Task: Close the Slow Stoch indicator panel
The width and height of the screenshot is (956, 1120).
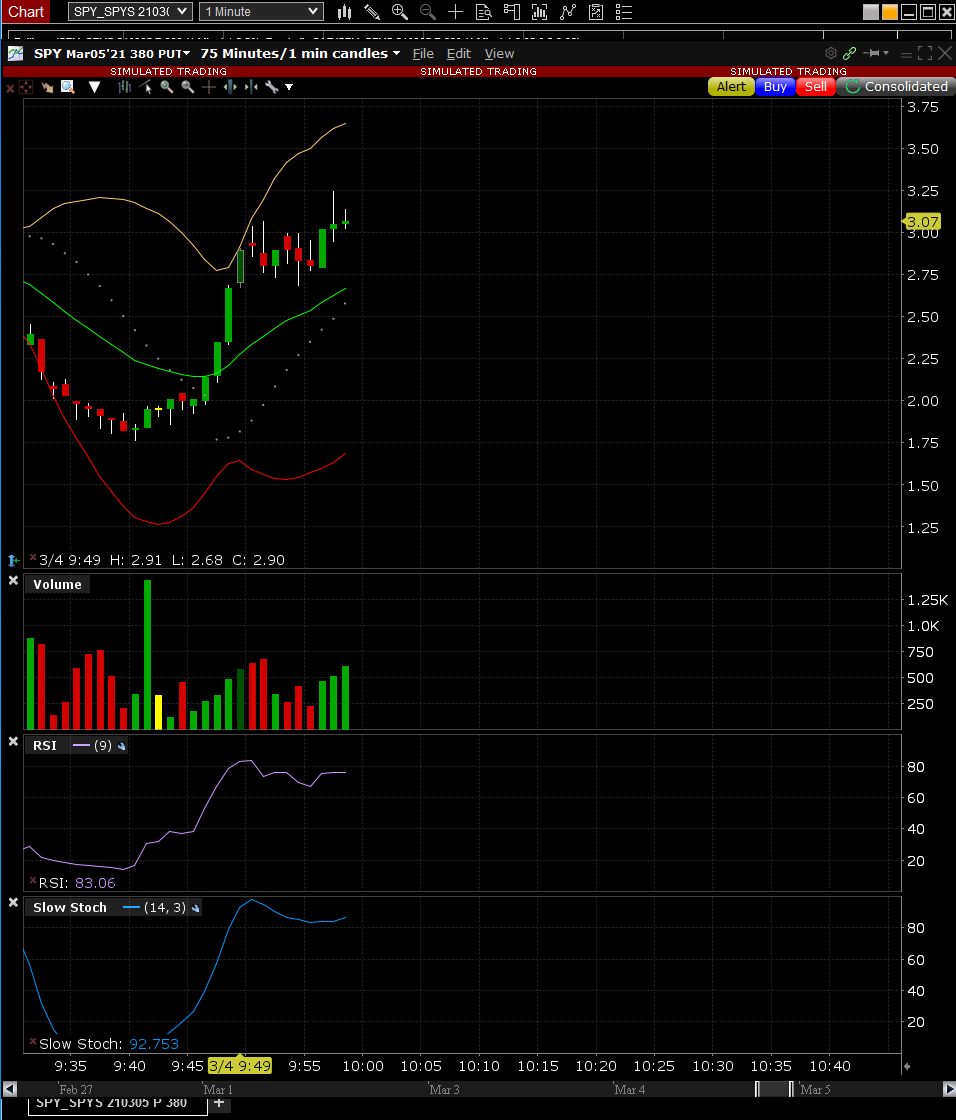Action: coord(13,903)
